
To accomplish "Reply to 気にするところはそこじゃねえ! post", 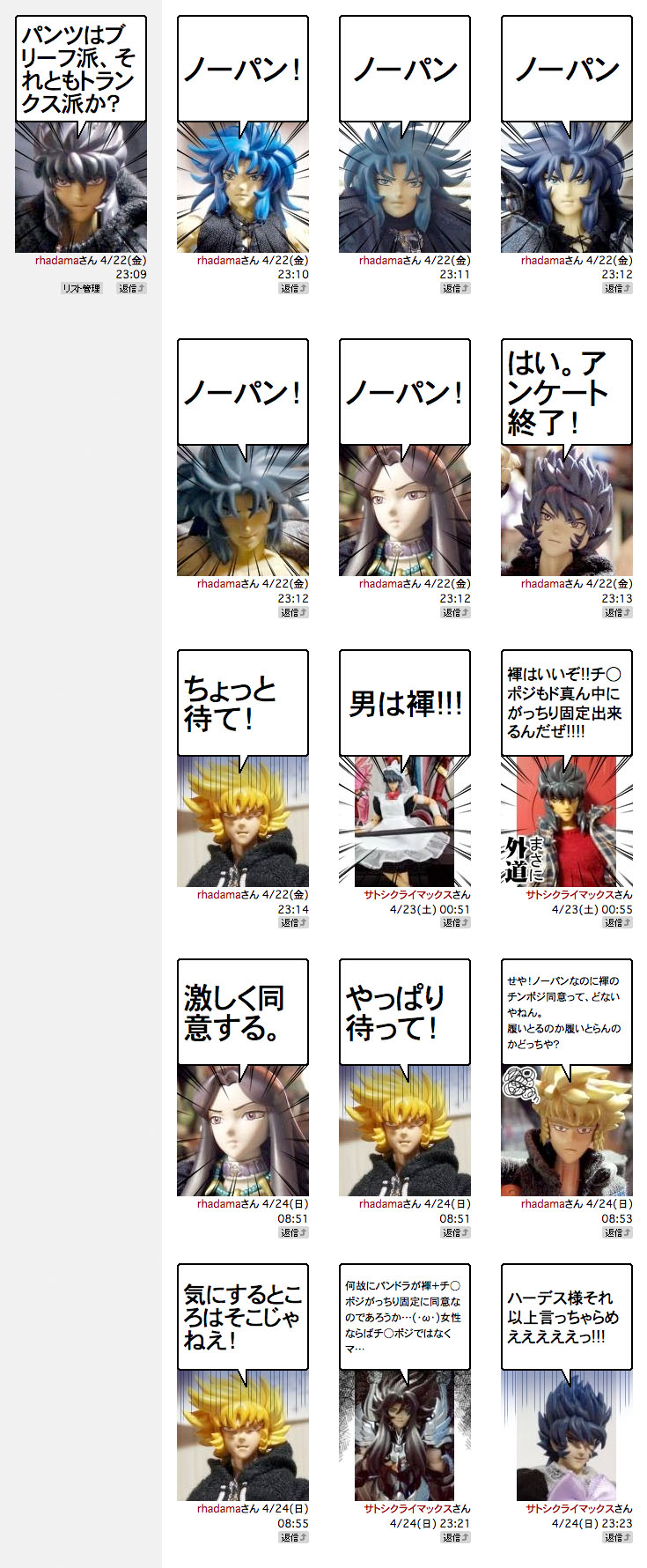I will click(x=294, y=1537).
